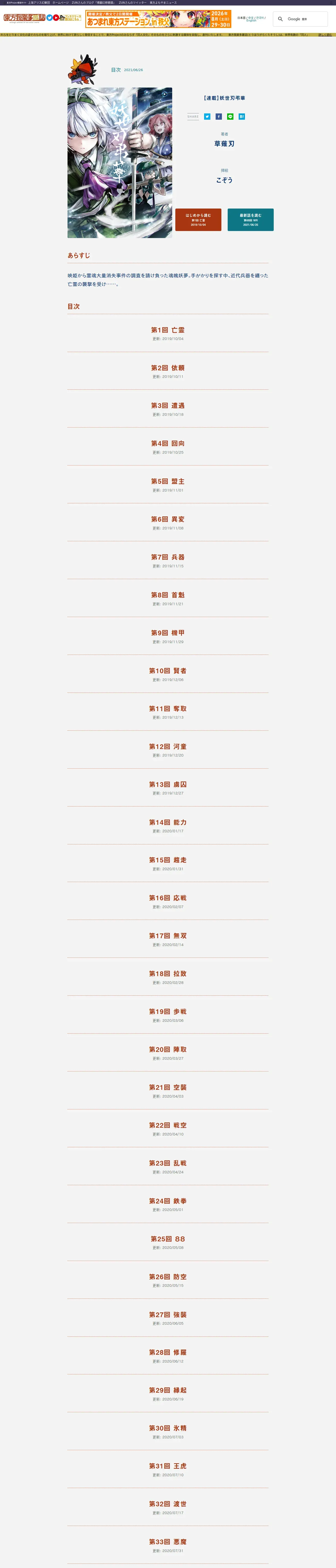
Task: Open the Google search box
Action: click(x=300, y=19)
